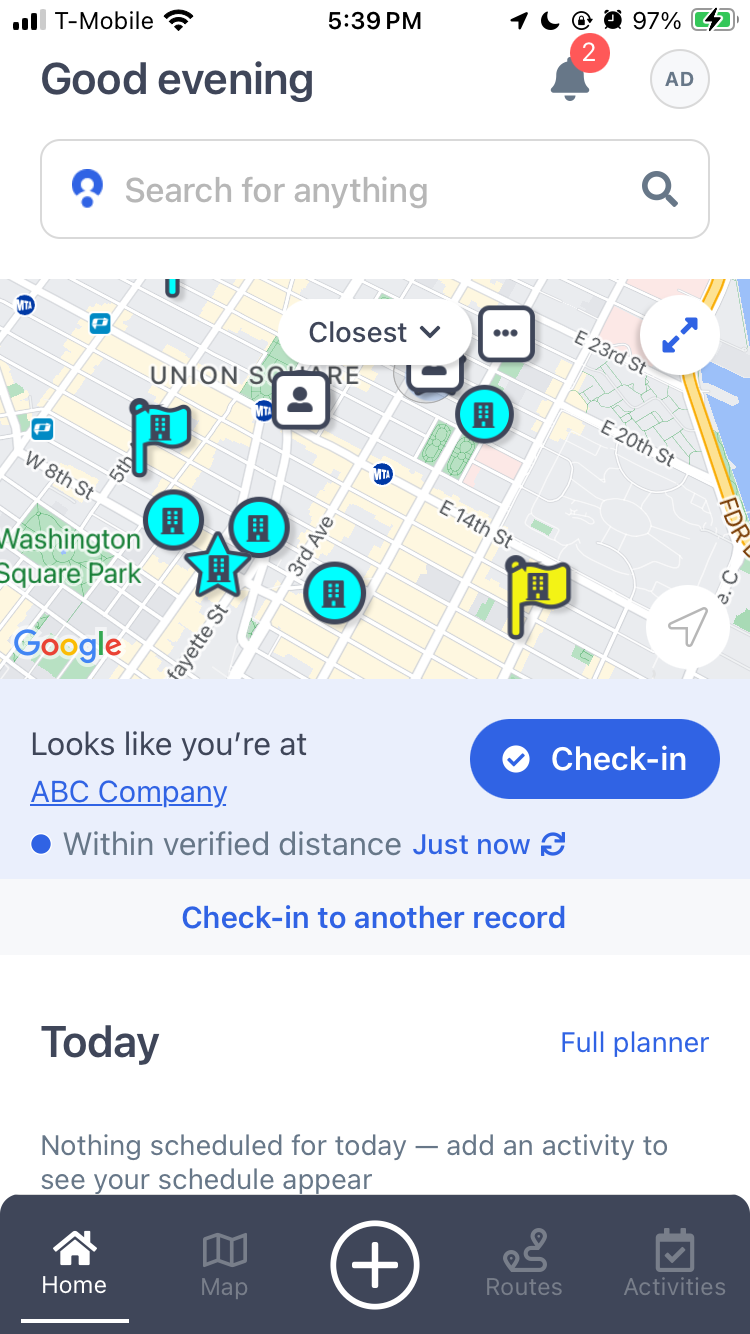Tap the plus button to add new
The width and height of the screenshot is (750, 1334).
click(x=375, y=1264)
